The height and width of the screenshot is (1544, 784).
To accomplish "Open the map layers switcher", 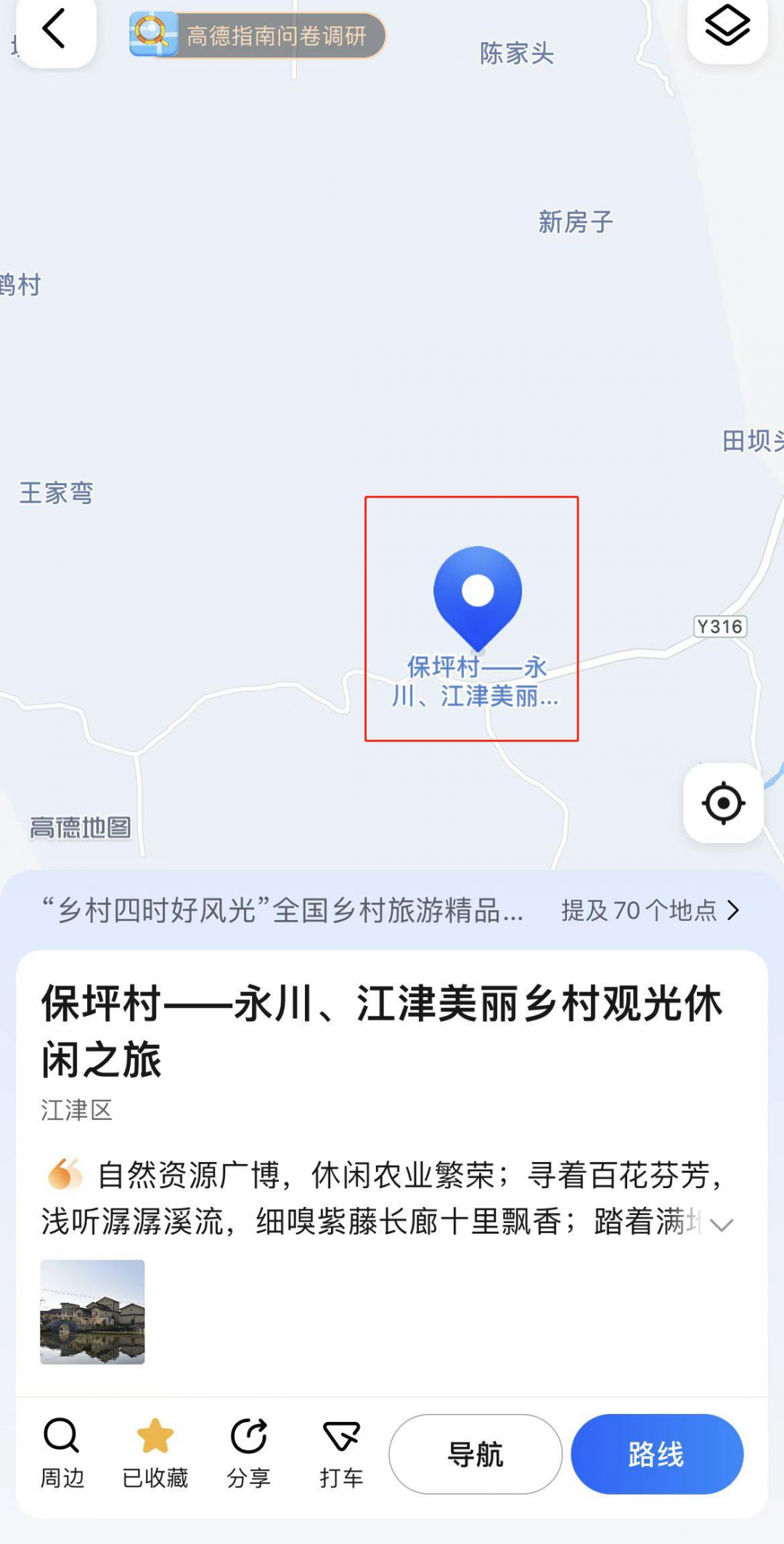I will click(x=727, y=28).
